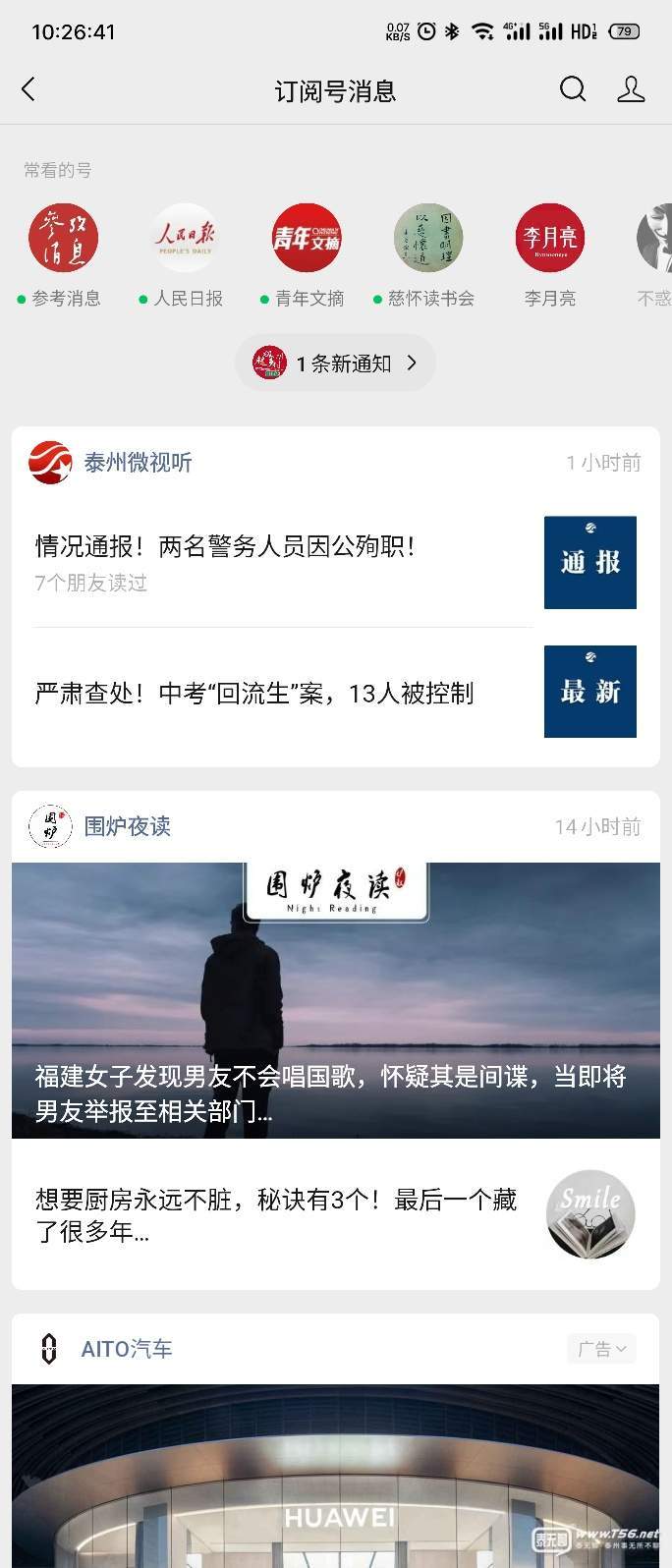Open 青年文摘 account
The image size is (672, 1568).
307,239
